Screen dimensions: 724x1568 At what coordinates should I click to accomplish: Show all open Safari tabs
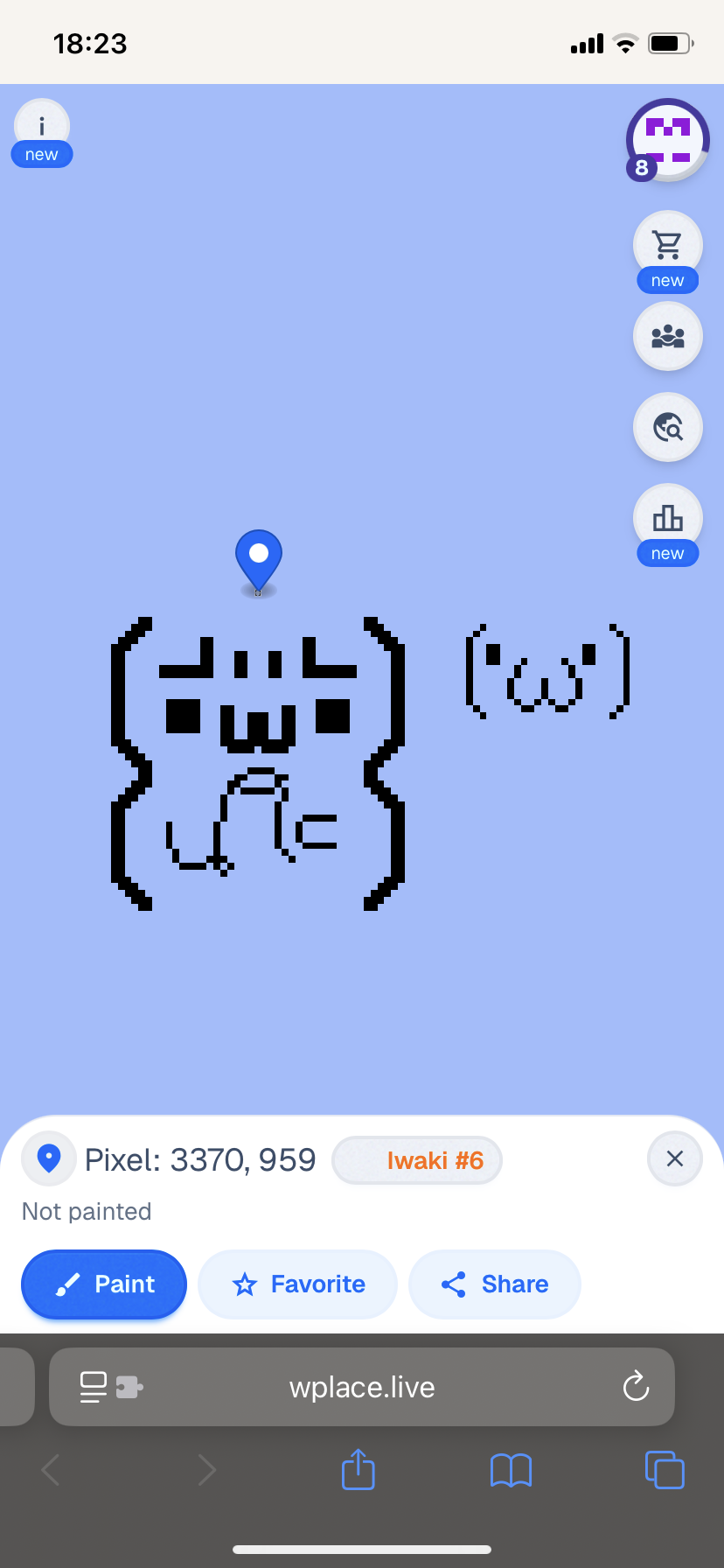[x=664, y=1469]
